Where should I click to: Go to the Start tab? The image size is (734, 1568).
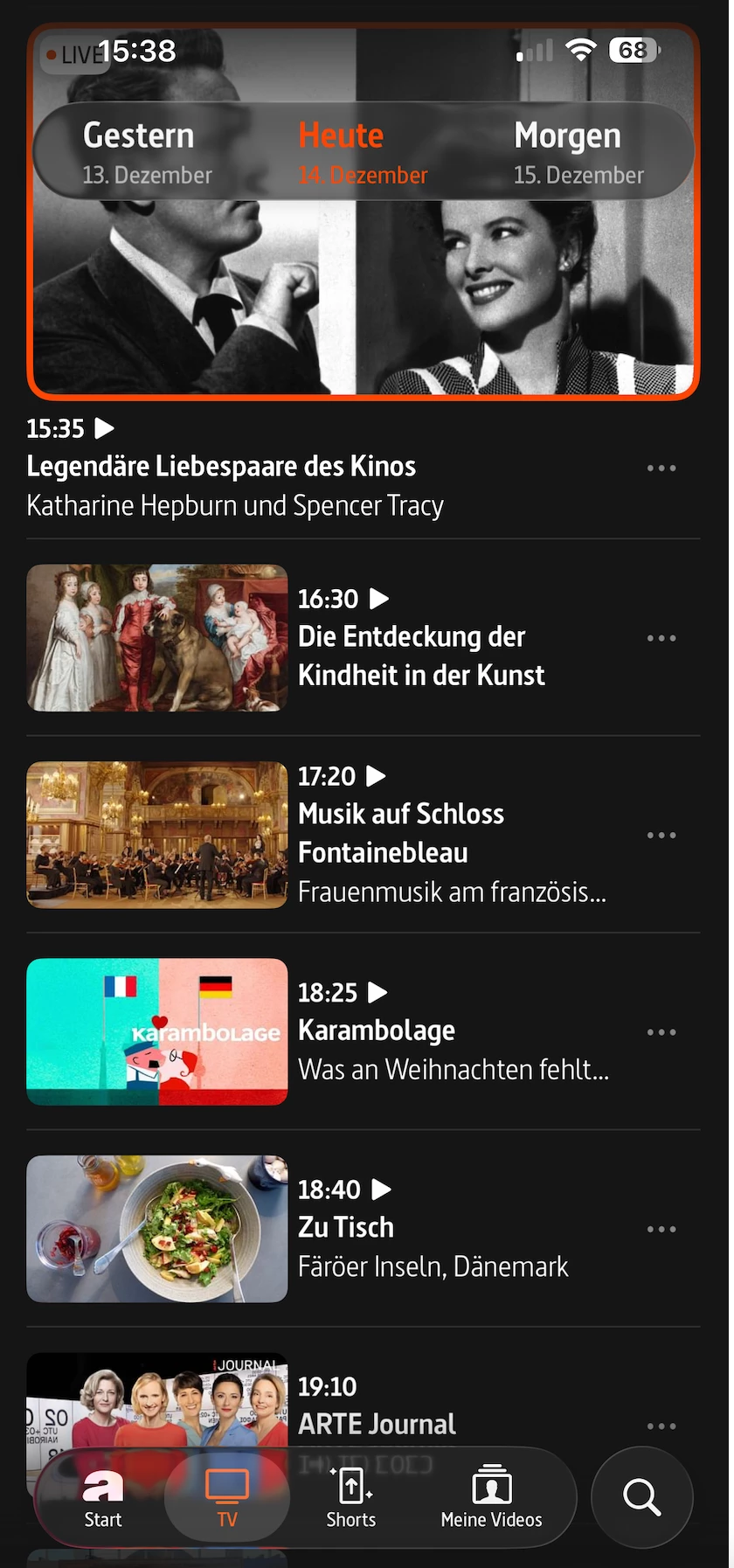click(103, 1498)
